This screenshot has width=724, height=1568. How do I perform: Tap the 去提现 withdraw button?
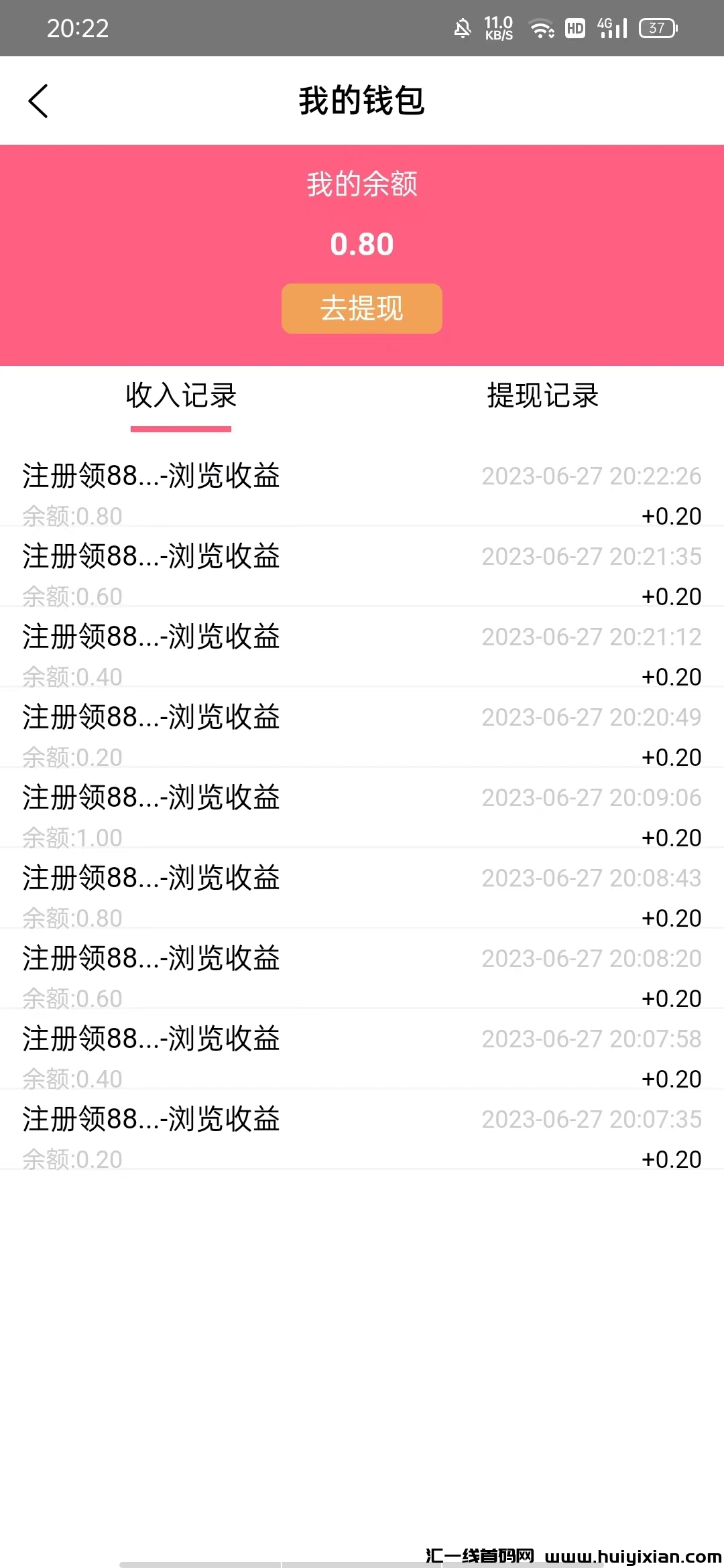(x=361, y=308)
